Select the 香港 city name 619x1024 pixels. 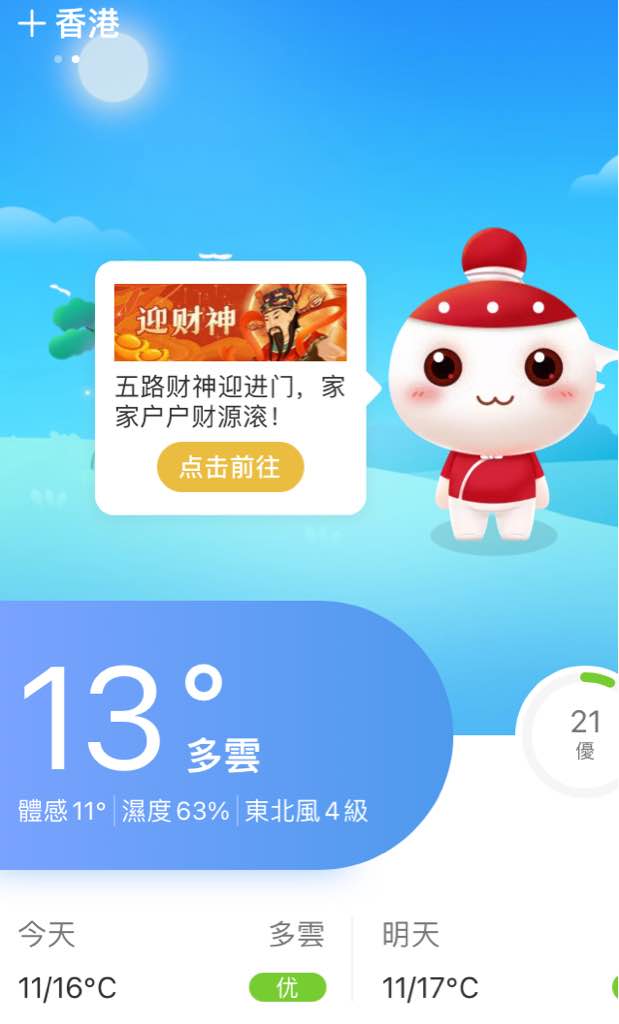pyautogui.click(x=87, y=24)
